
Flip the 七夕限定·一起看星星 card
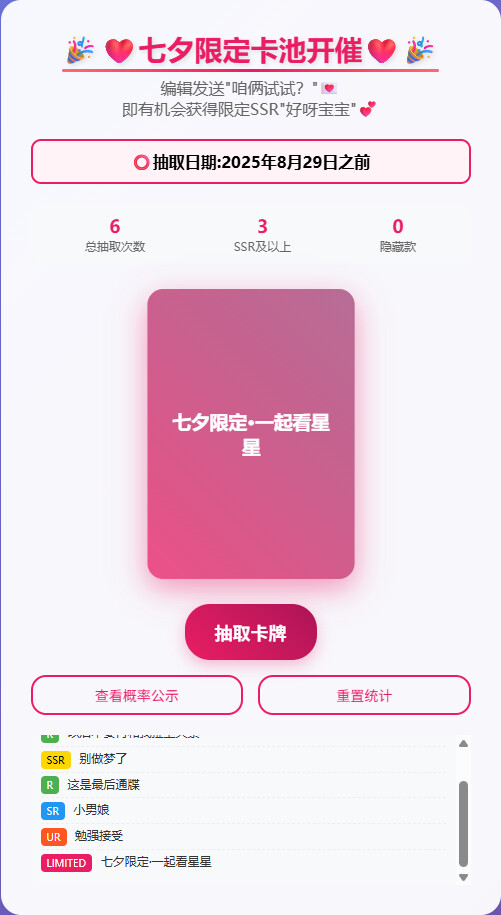[251, 434]
